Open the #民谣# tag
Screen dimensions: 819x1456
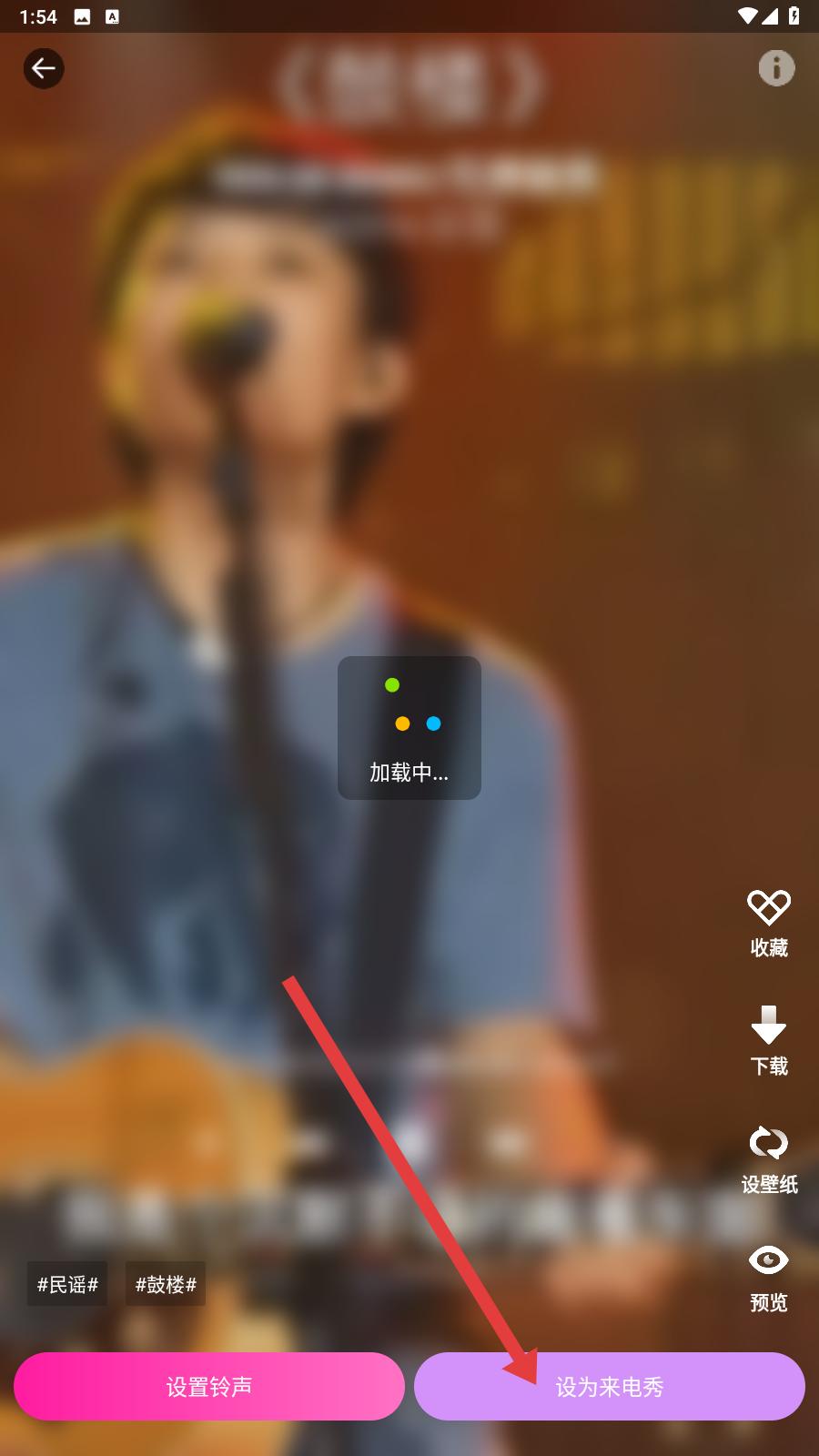click(x=67, y=1284)
